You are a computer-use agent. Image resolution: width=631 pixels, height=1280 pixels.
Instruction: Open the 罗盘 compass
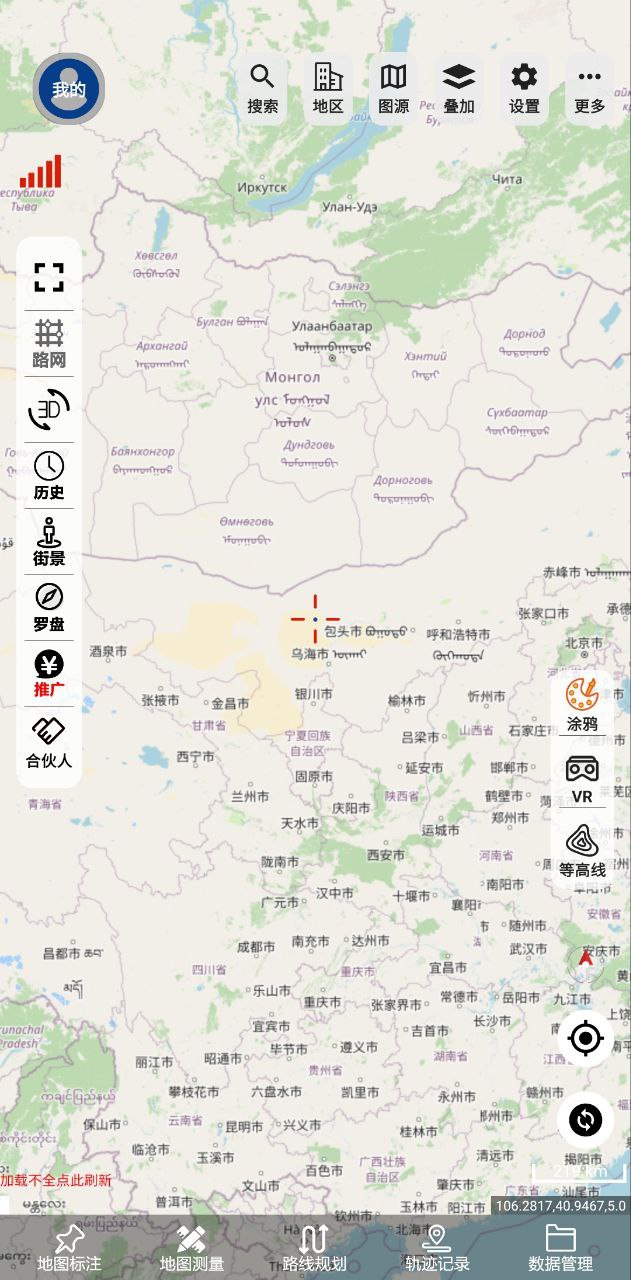[49, 608]
